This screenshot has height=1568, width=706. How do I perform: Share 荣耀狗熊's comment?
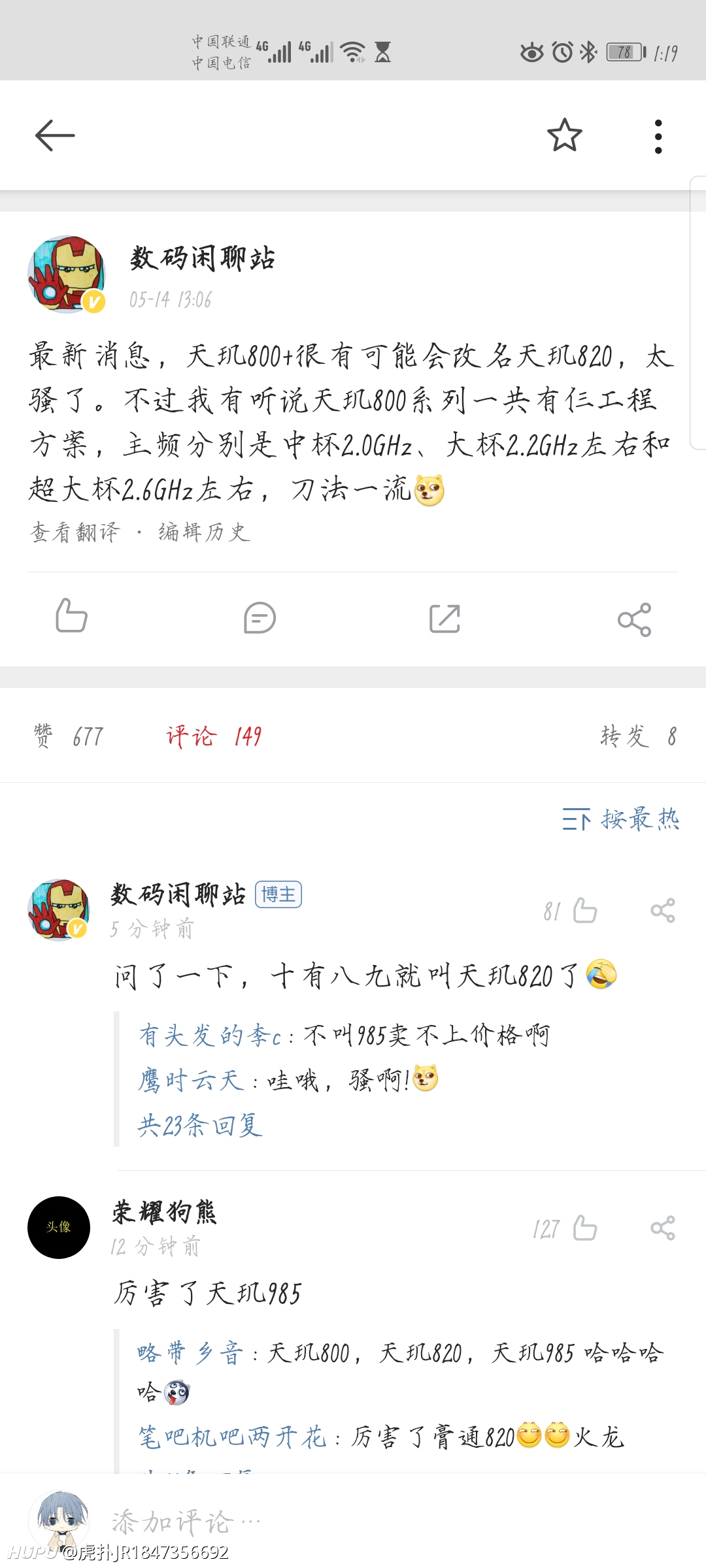(663, 1228)
